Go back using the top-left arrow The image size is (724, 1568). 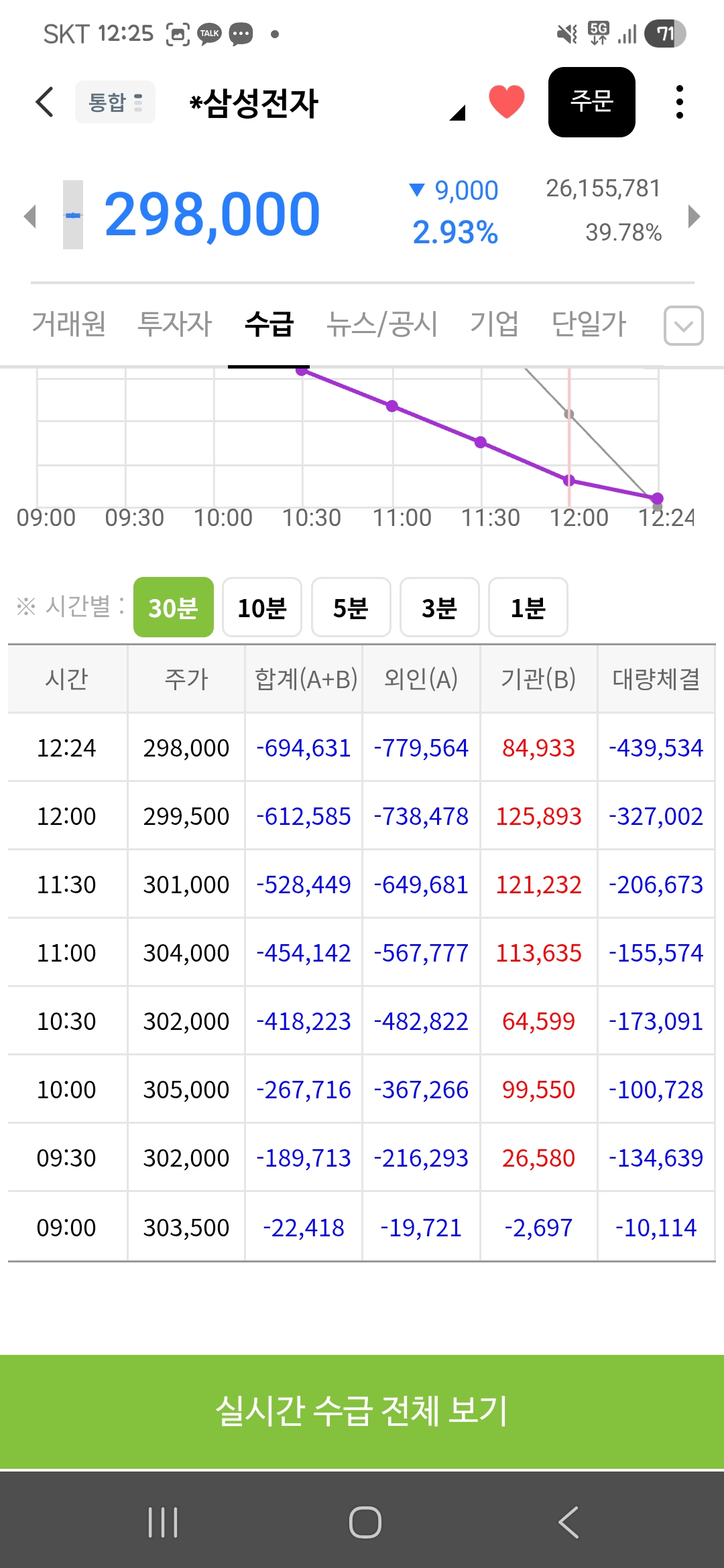pos(44,102)
